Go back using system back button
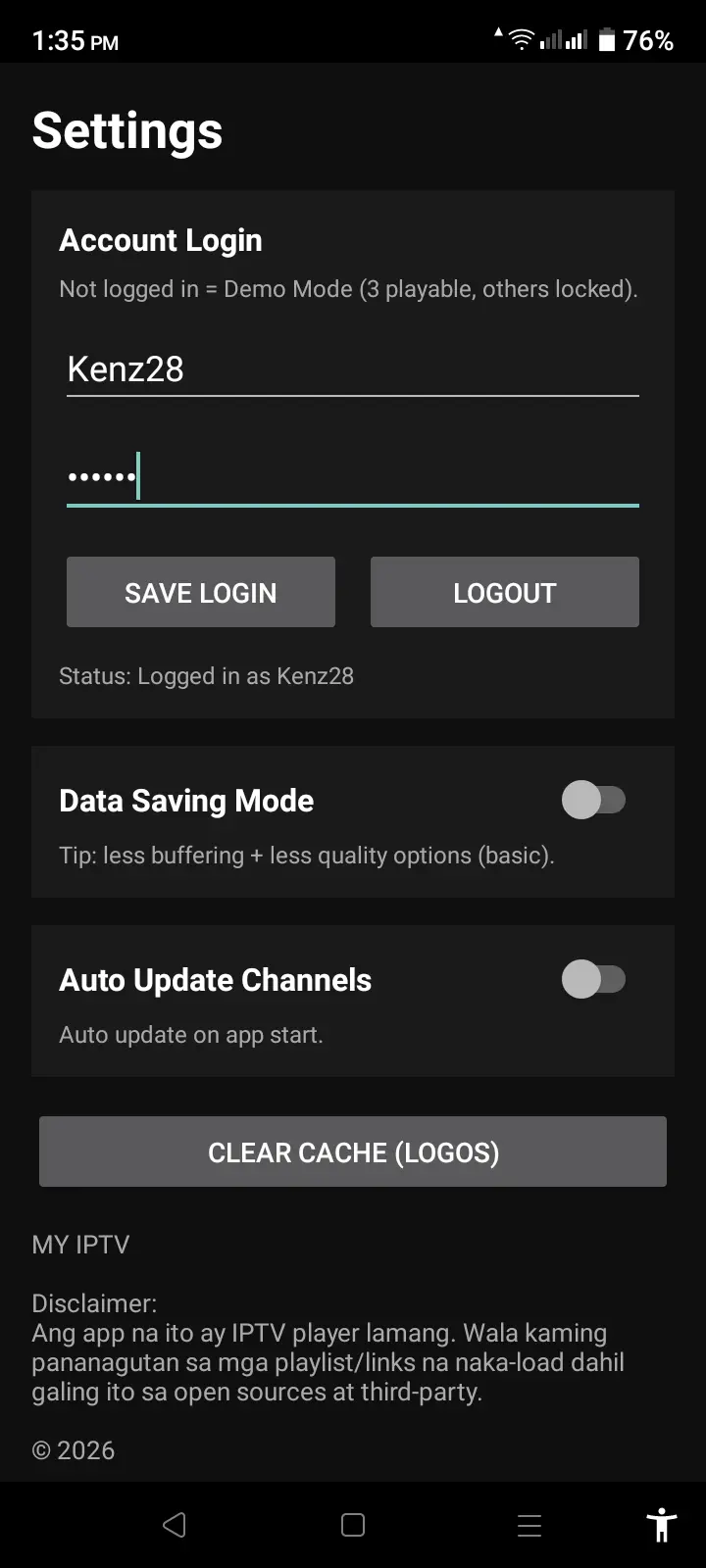Screen dimensions: 706x1568 click(175, 1525)
